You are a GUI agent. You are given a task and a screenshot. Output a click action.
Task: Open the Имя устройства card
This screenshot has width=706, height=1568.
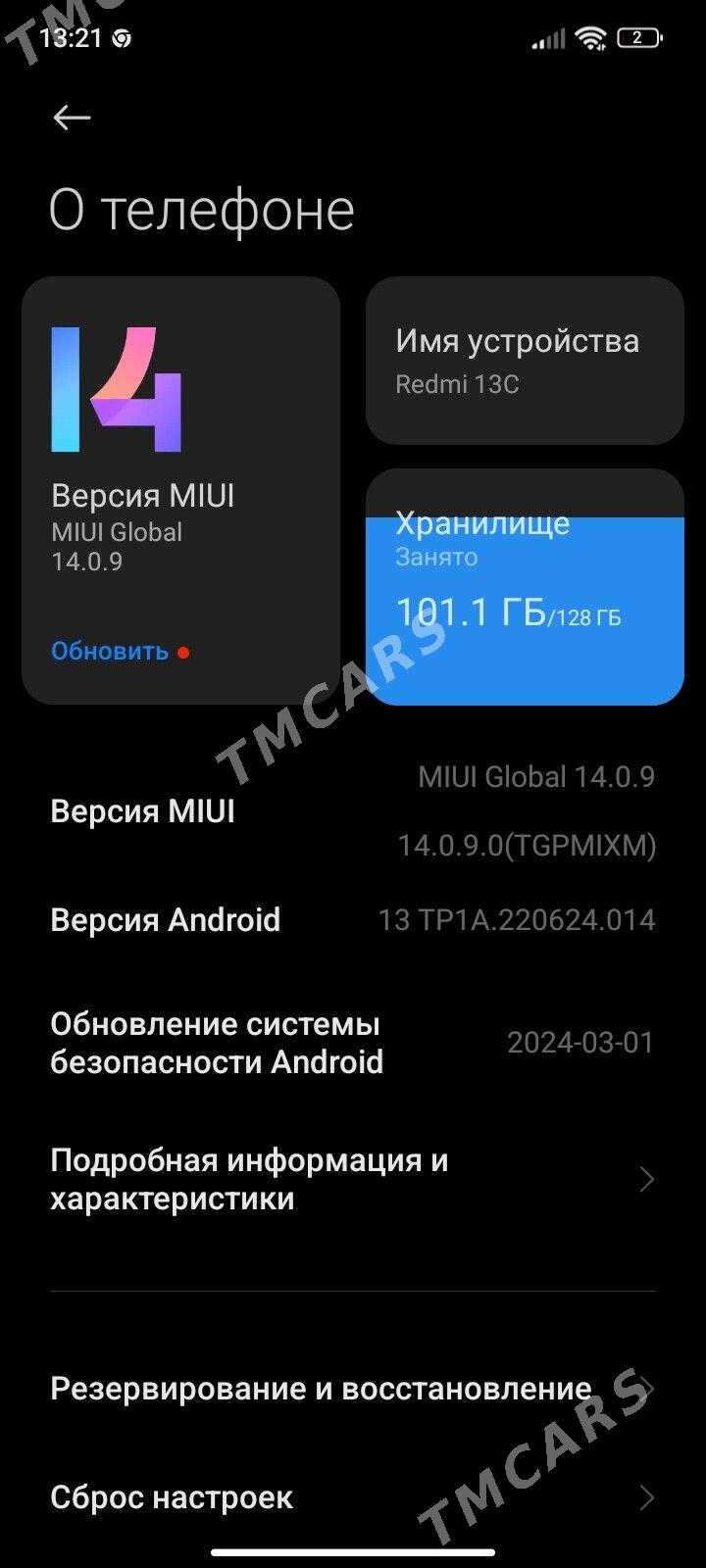(525, 361)
